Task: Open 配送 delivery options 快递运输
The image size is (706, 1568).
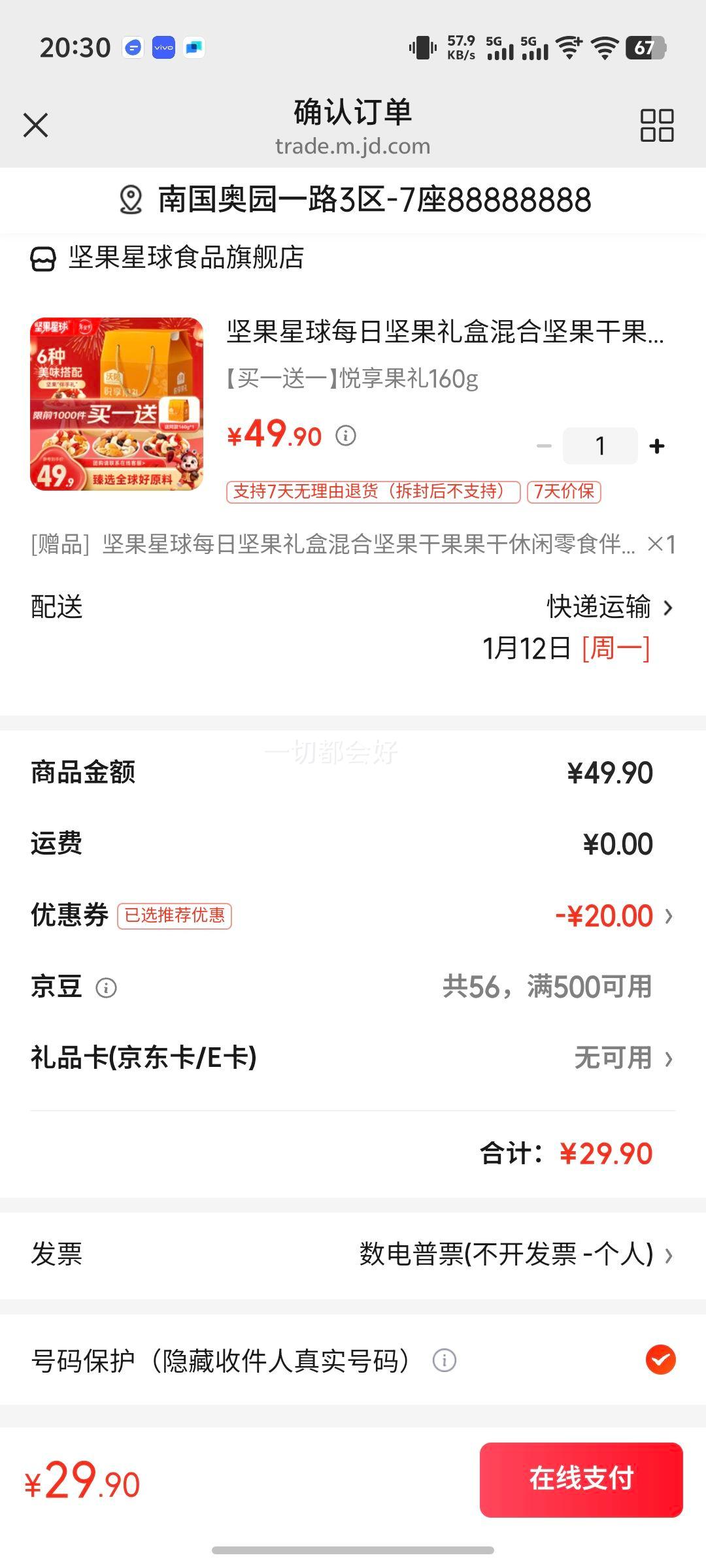Action: click(609, 608)
